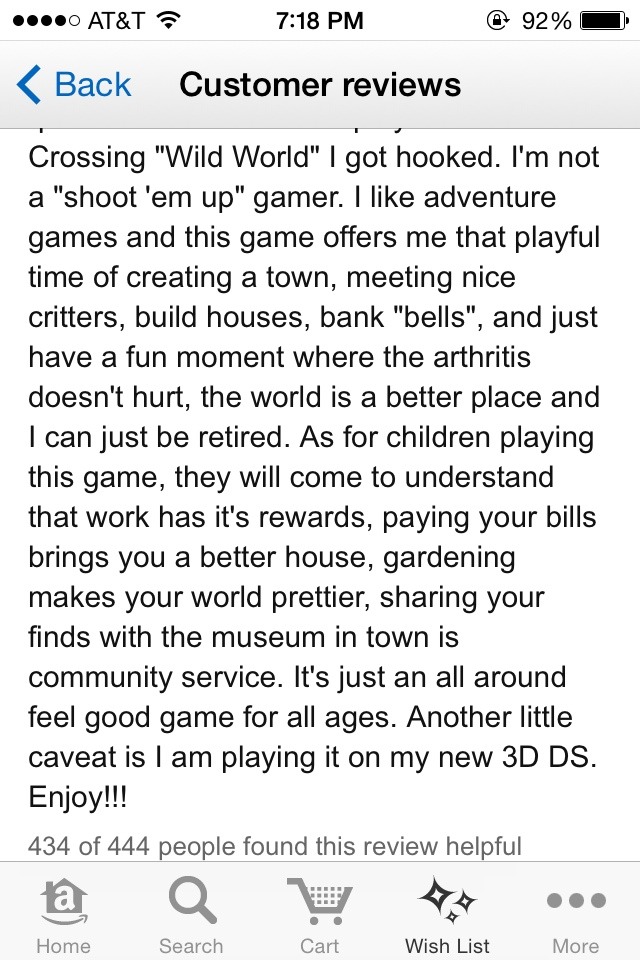Open the More tab

click(575, 915)
